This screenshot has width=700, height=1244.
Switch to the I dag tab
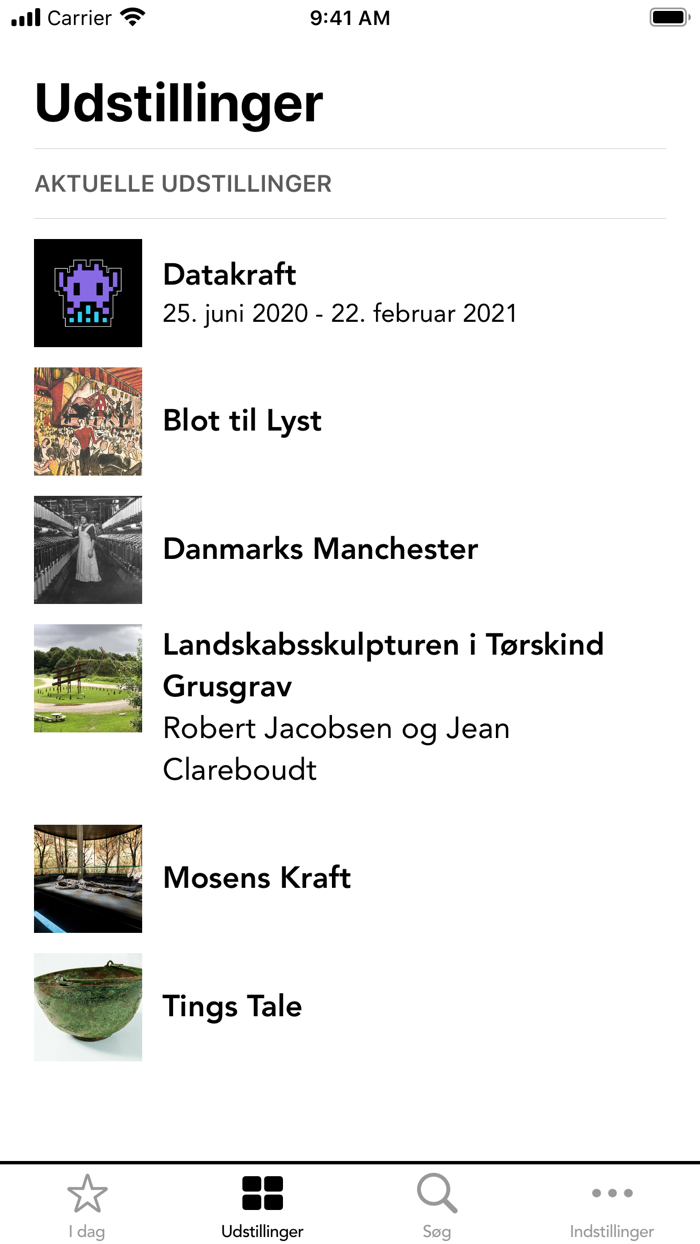(x=87, y=1205)
